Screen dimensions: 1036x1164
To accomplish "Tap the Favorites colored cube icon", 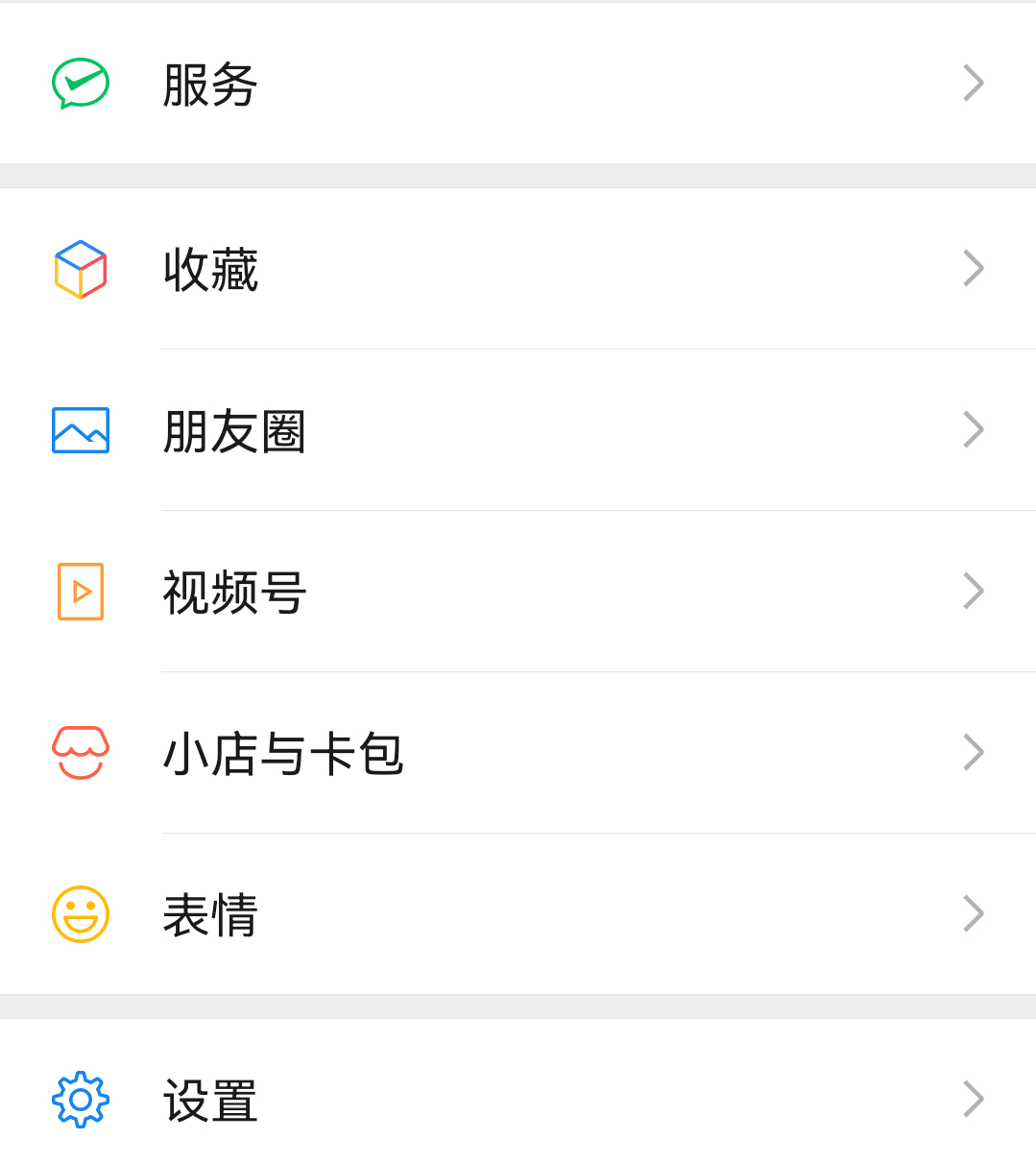I will [81, 270].
